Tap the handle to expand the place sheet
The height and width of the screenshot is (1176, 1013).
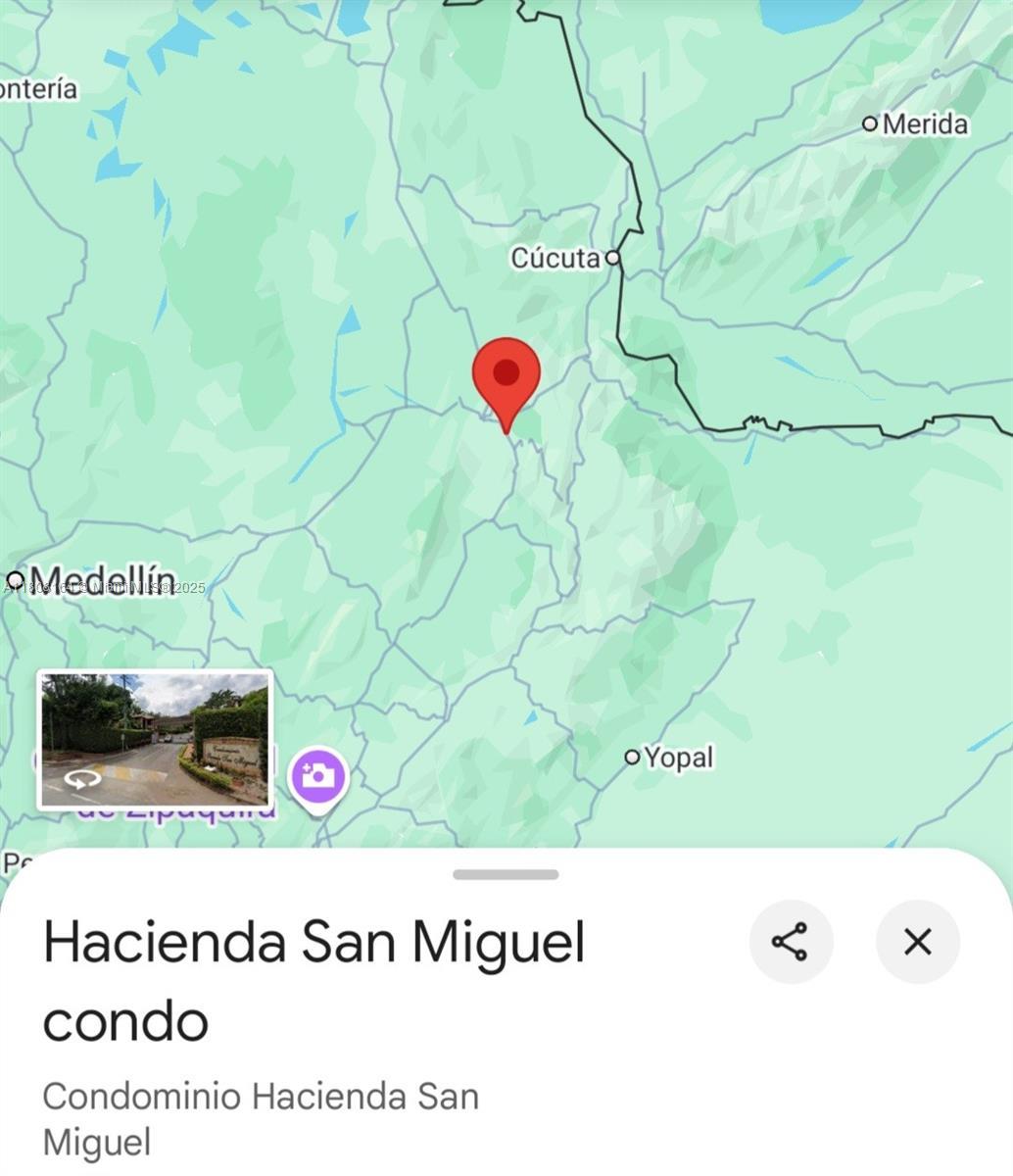tap(506, 874)
